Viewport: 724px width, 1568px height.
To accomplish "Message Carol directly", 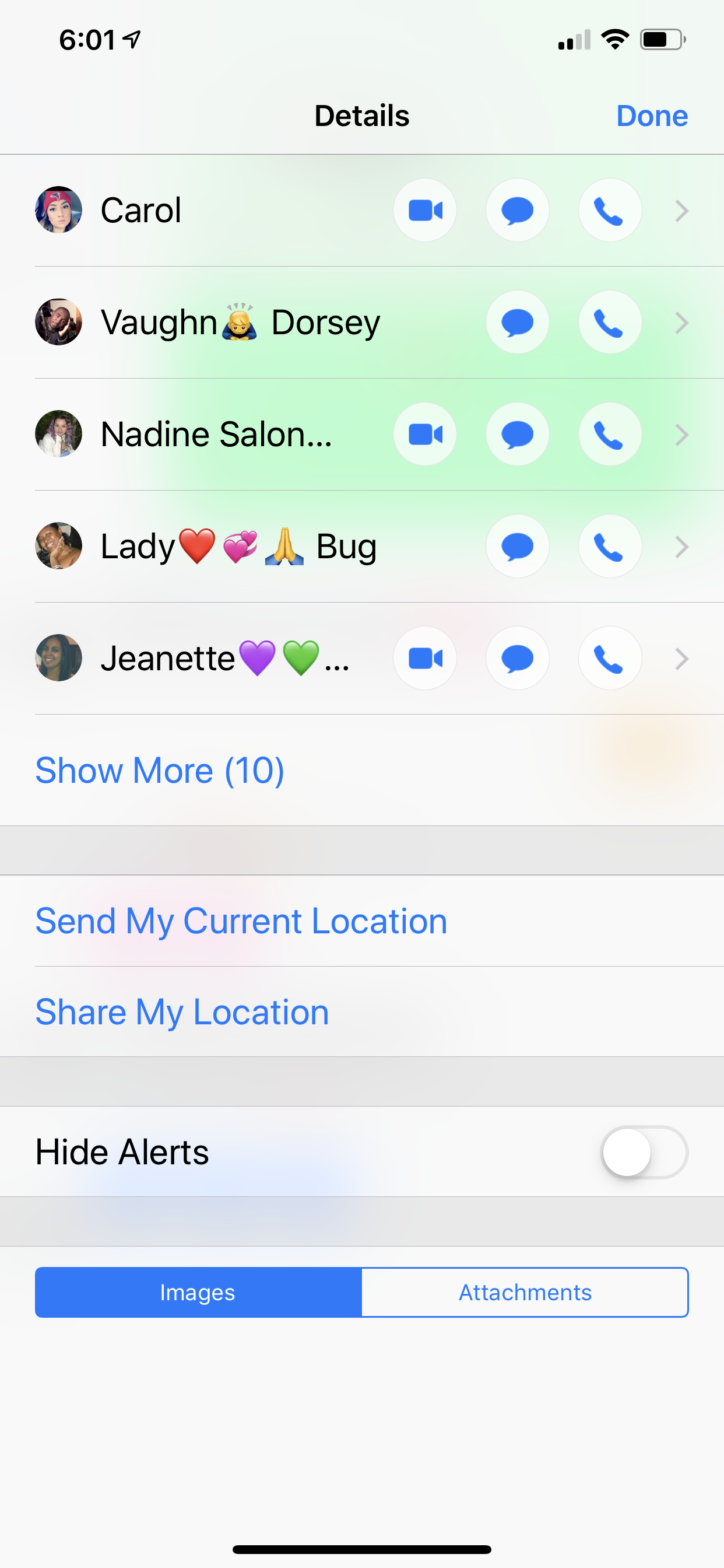I will pos(517,211).
